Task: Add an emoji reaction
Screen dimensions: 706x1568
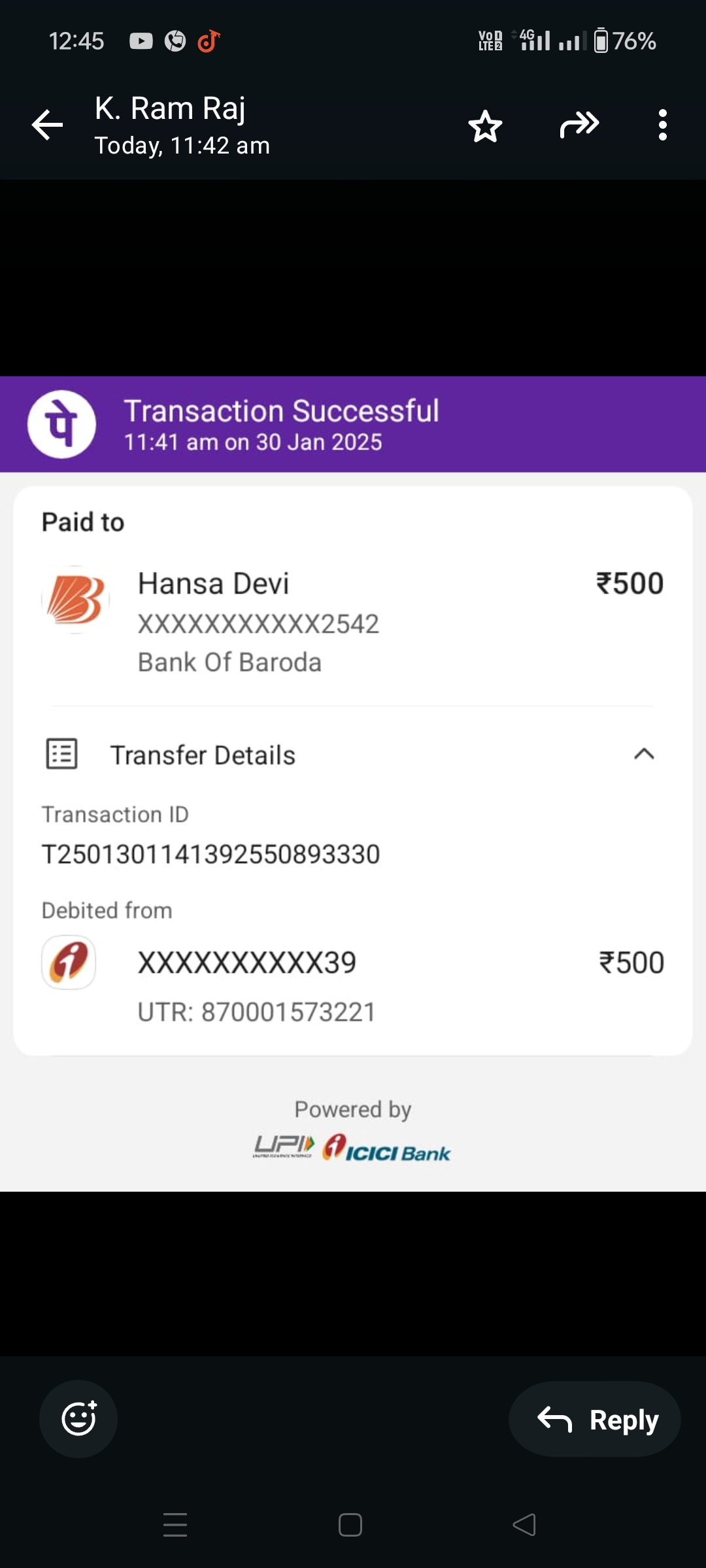Action: (x=78, y=1418)
